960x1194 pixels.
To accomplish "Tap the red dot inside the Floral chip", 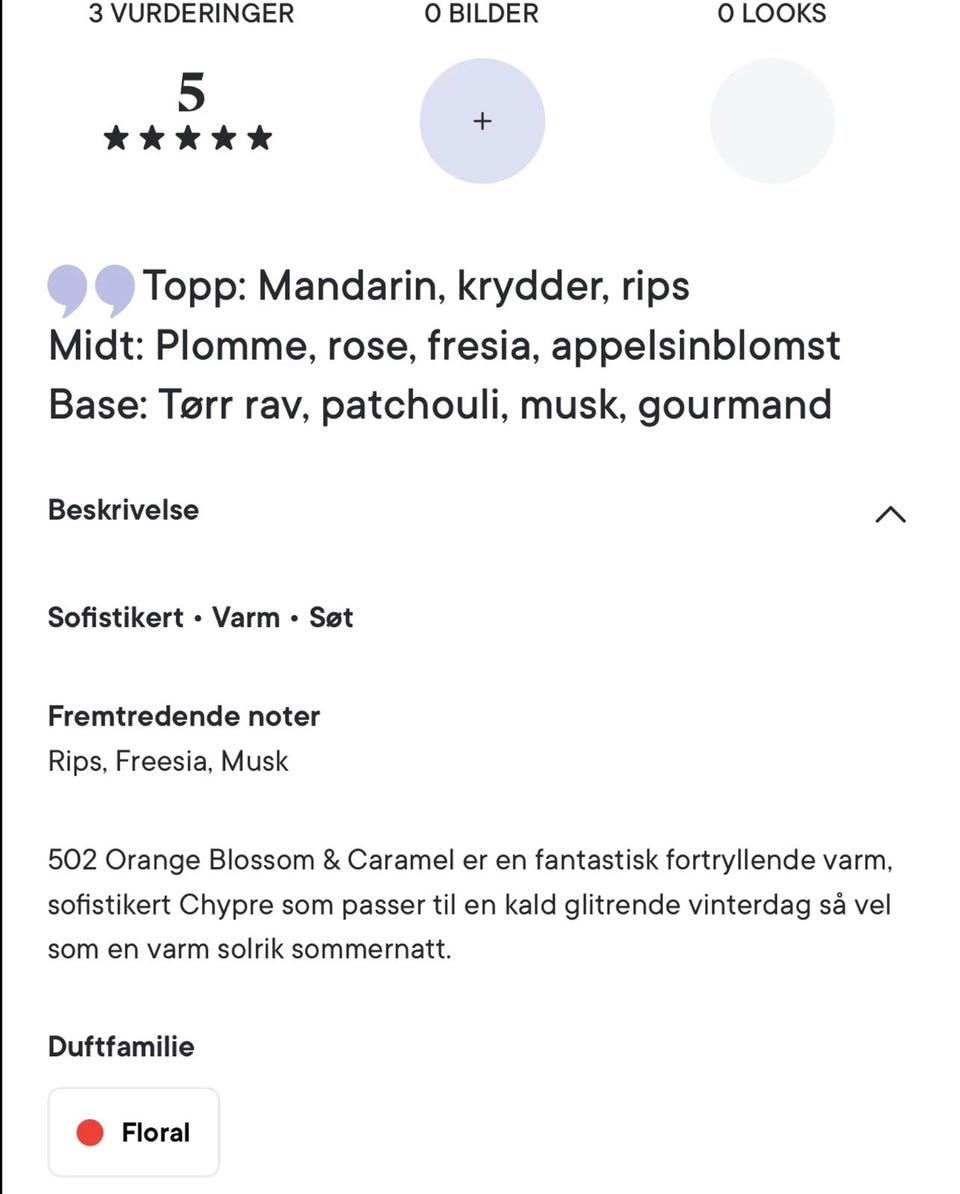I will [x=91, y=1132].
